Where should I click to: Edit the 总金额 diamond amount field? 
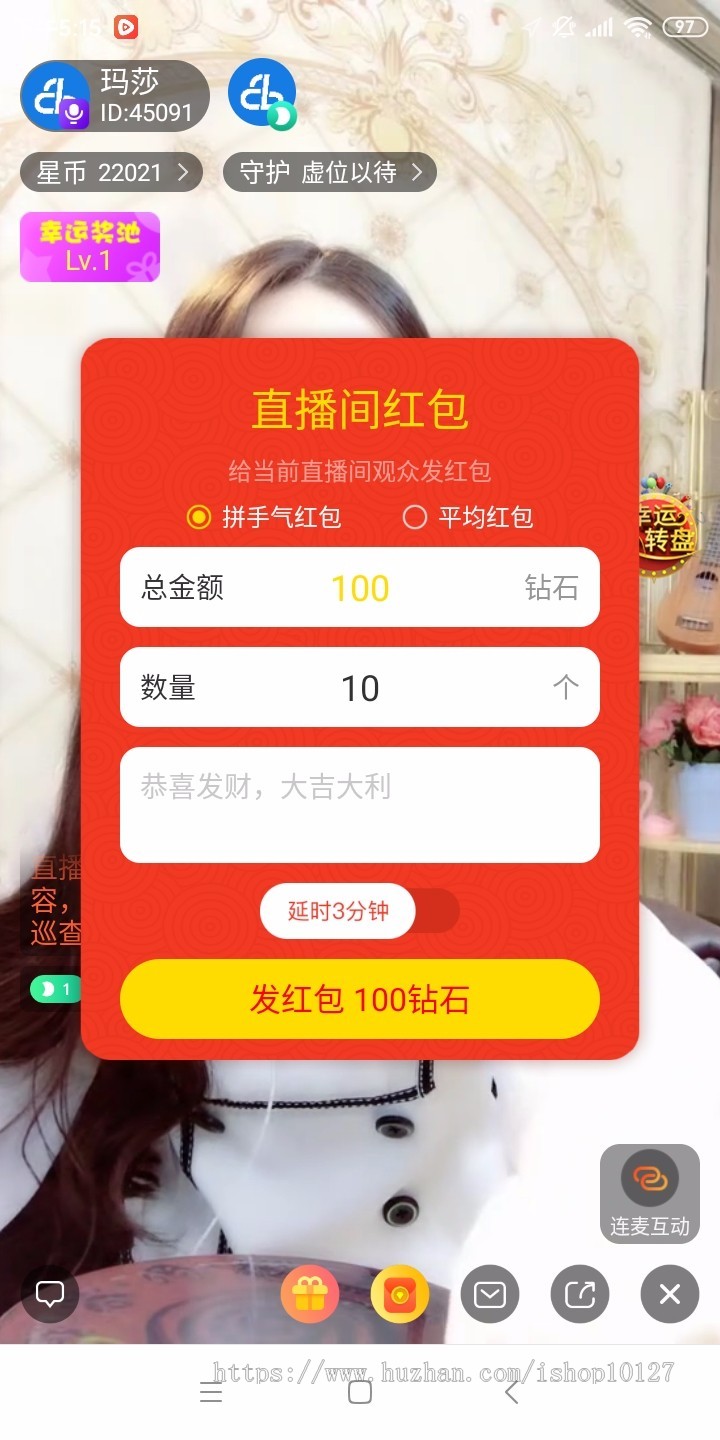point(360,588)
